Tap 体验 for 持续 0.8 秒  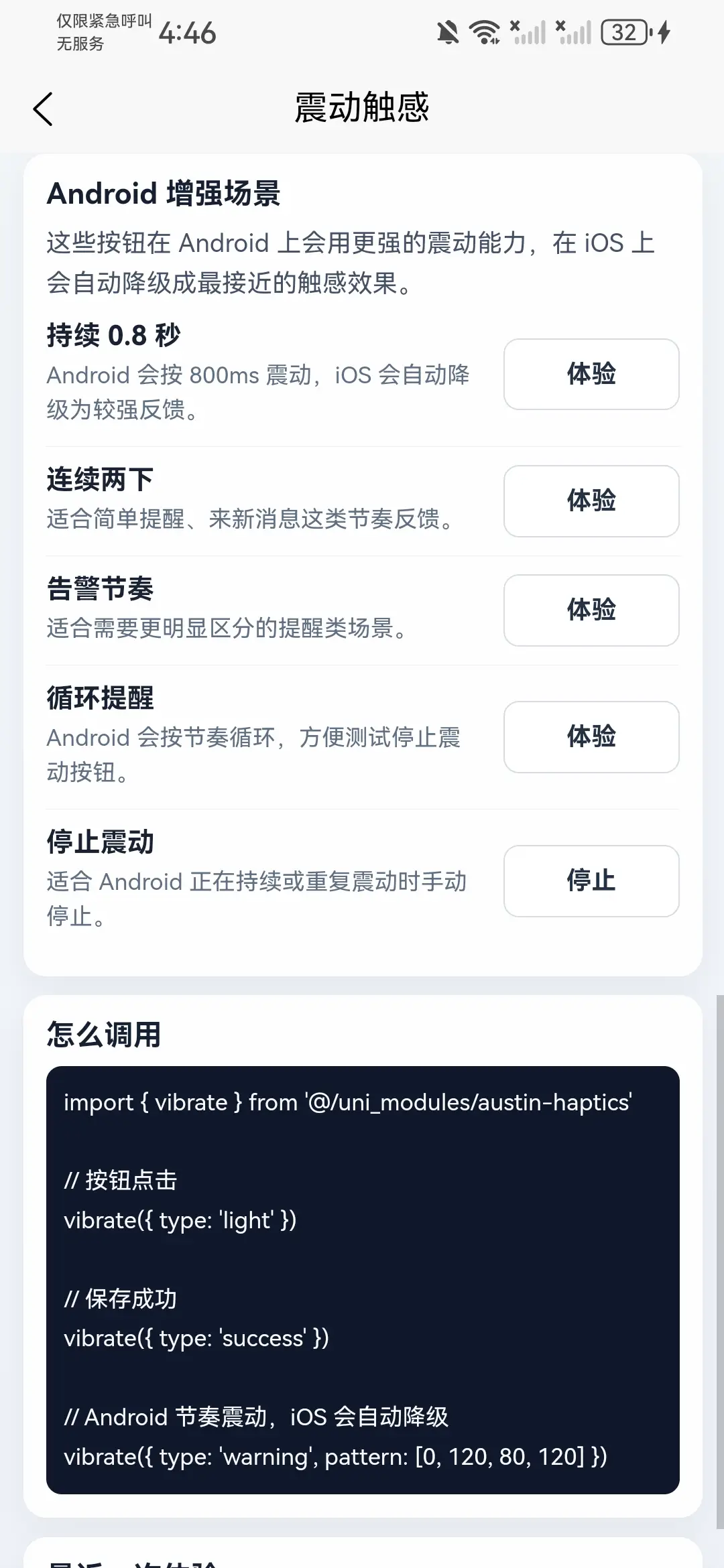[591, 374]
